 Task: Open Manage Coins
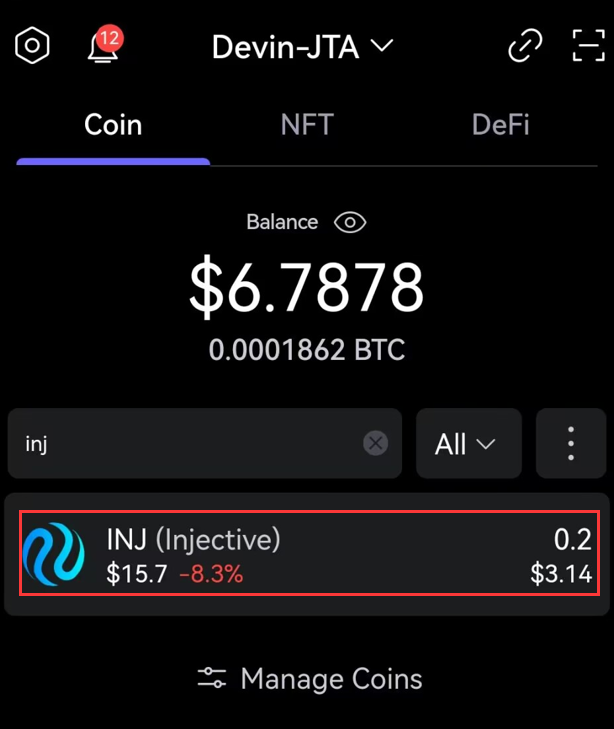(x=310, y=679)
